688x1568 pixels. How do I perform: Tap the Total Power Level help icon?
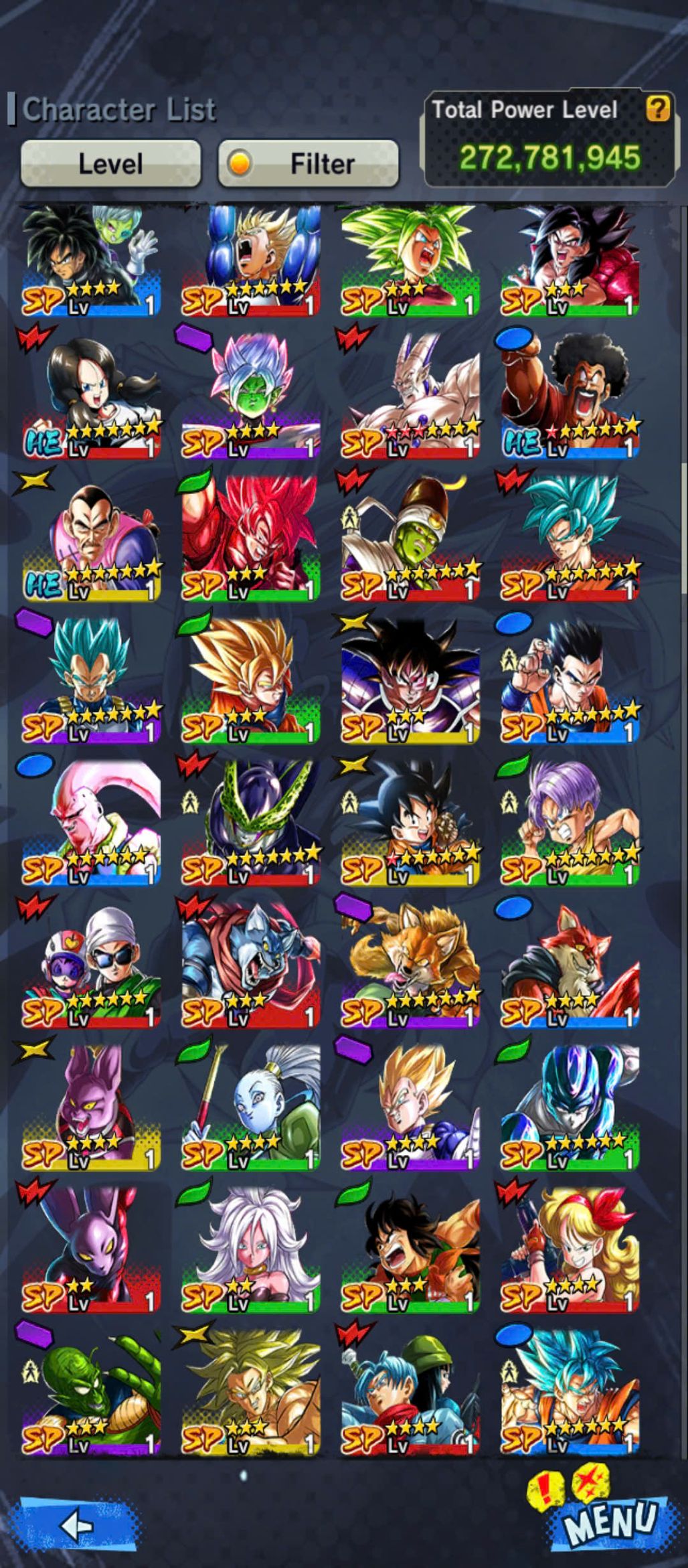click(x=657, y=108)
